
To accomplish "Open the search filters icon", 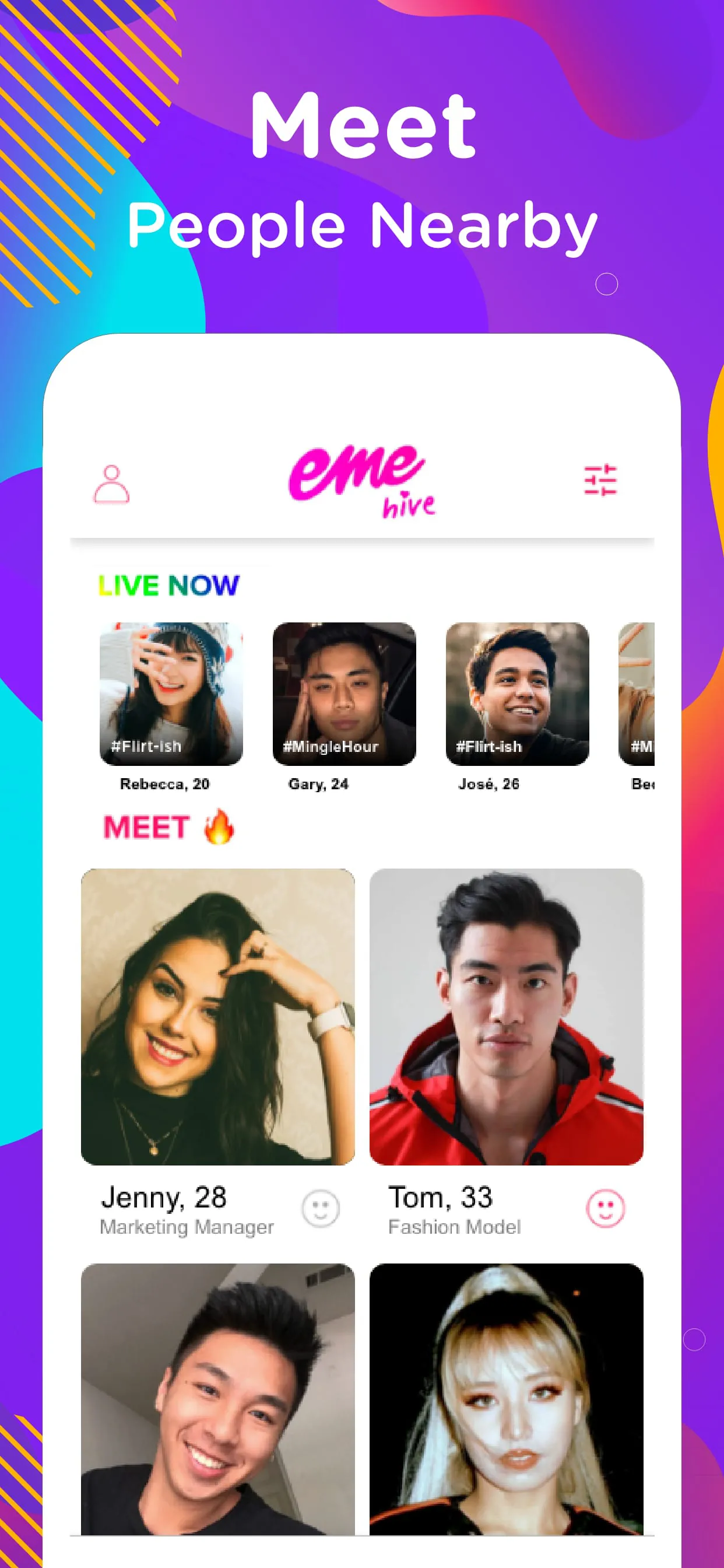I will point(602,481).
